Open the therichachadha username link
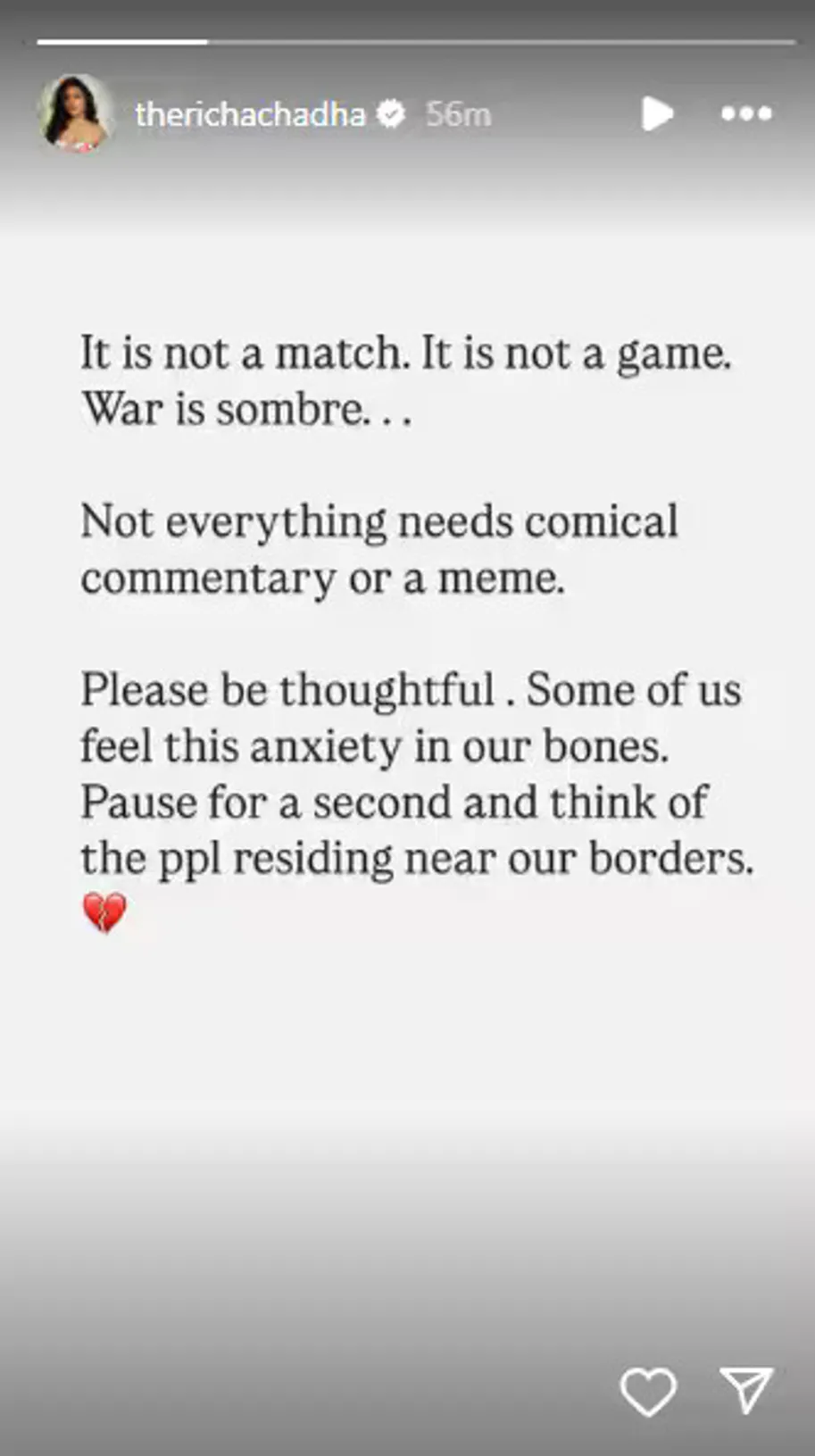This screenshot has height=1456, width=815. tap(250, 114)
